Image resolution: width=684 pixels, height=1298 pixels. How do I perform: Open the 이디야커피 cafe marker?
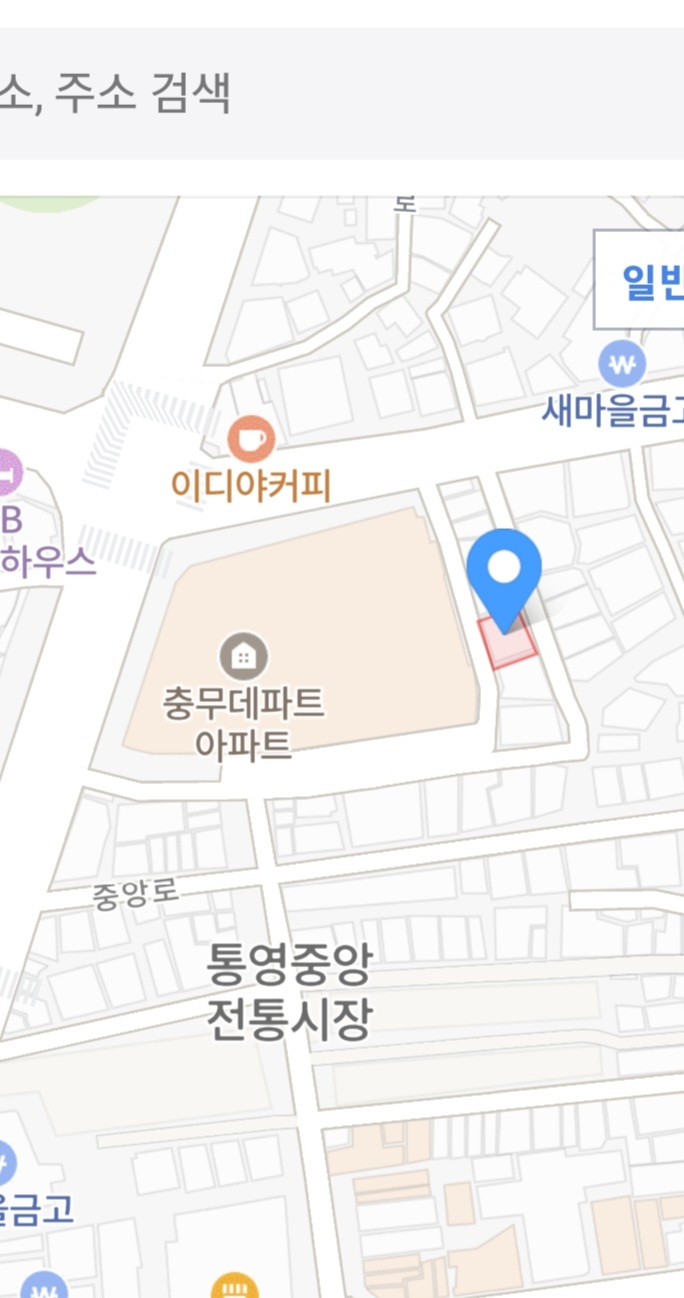pos(250,438)
